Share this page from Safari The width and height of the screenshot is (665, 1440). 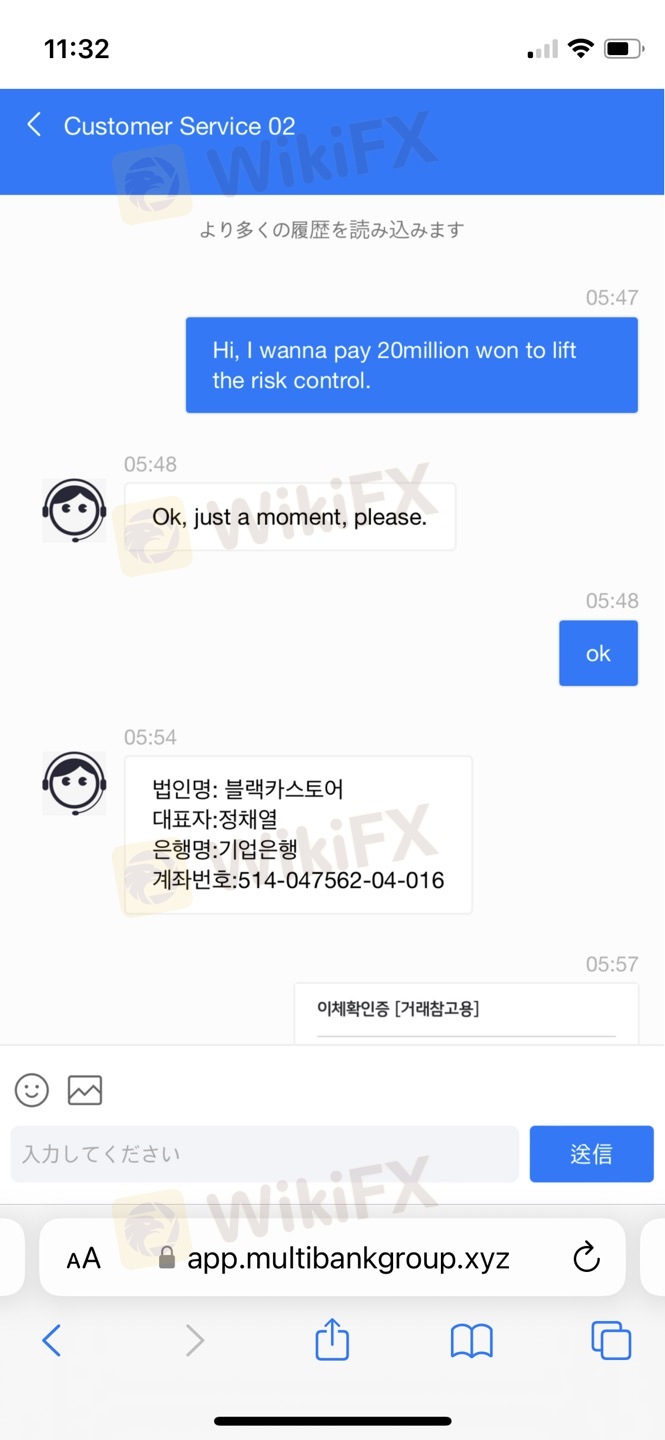coord(332,1340)
